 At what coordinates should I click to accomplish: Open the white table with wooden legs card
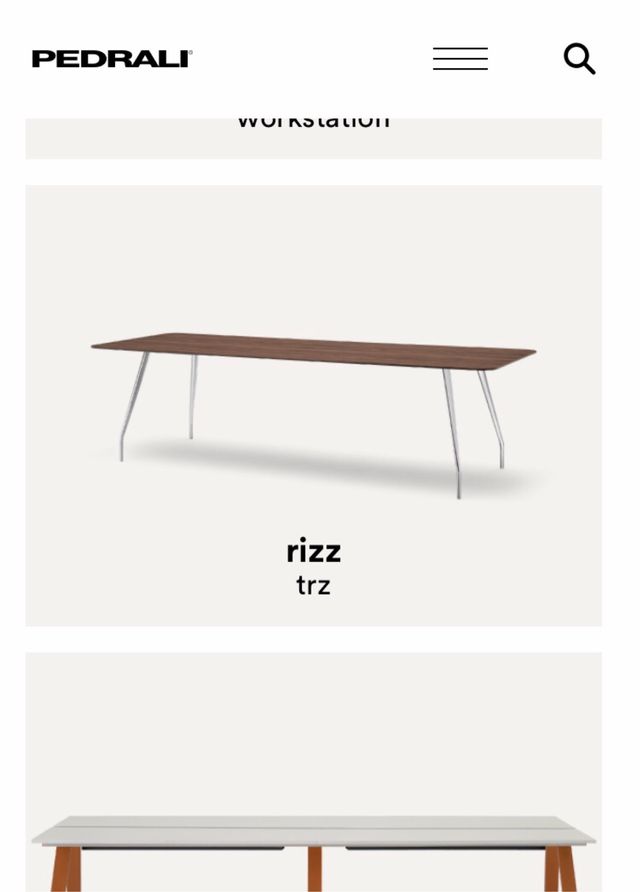(x=313, y=780)
